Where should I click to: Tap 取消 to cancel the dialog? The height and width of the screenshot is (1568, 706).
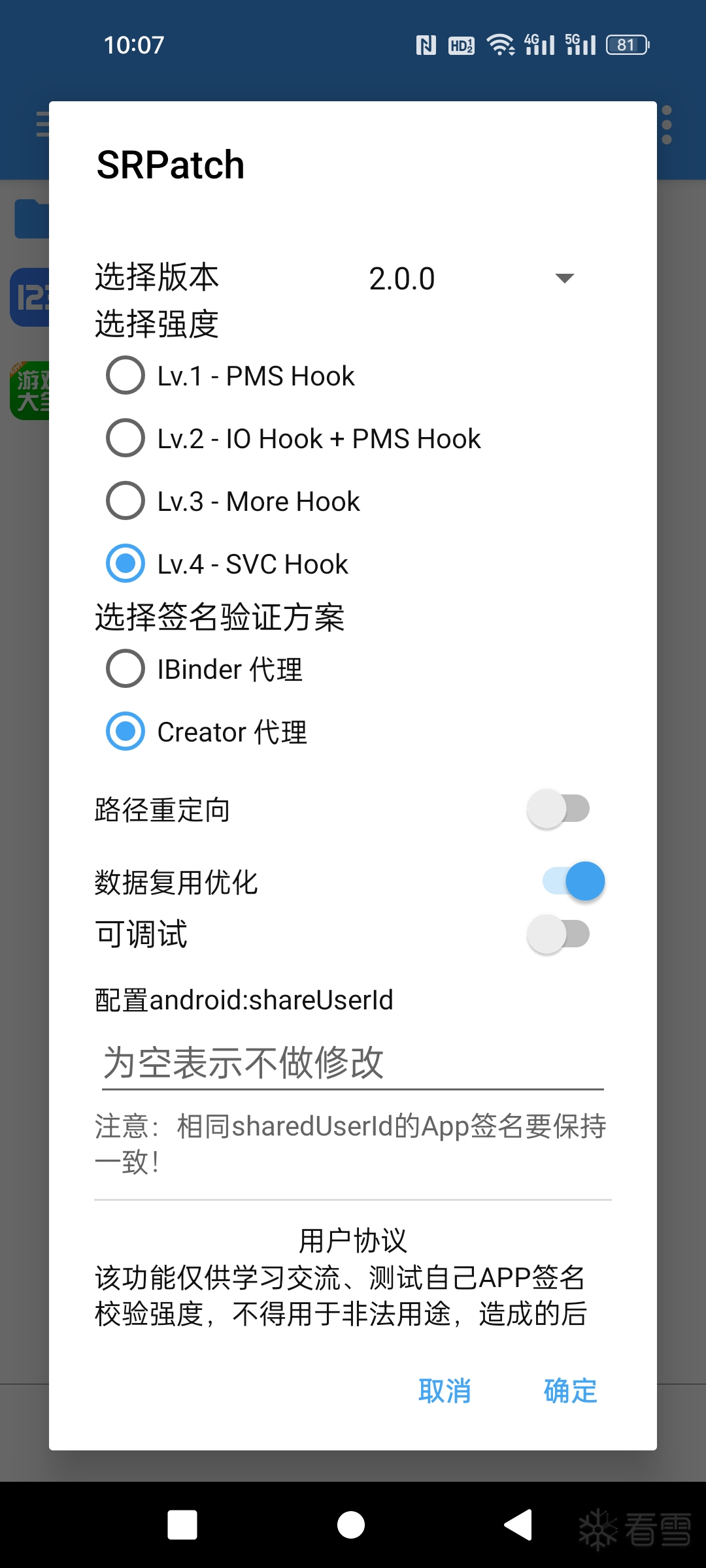pos(445,1390)
